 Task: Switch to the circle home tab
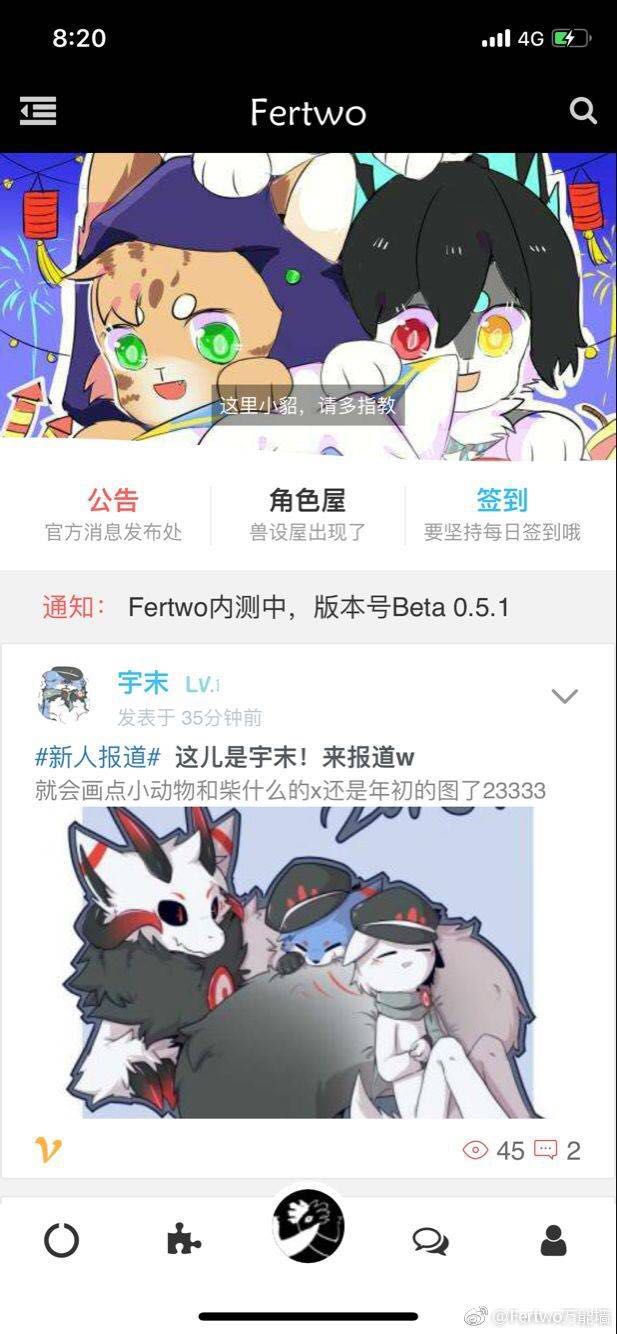[x=62, y=1241]
